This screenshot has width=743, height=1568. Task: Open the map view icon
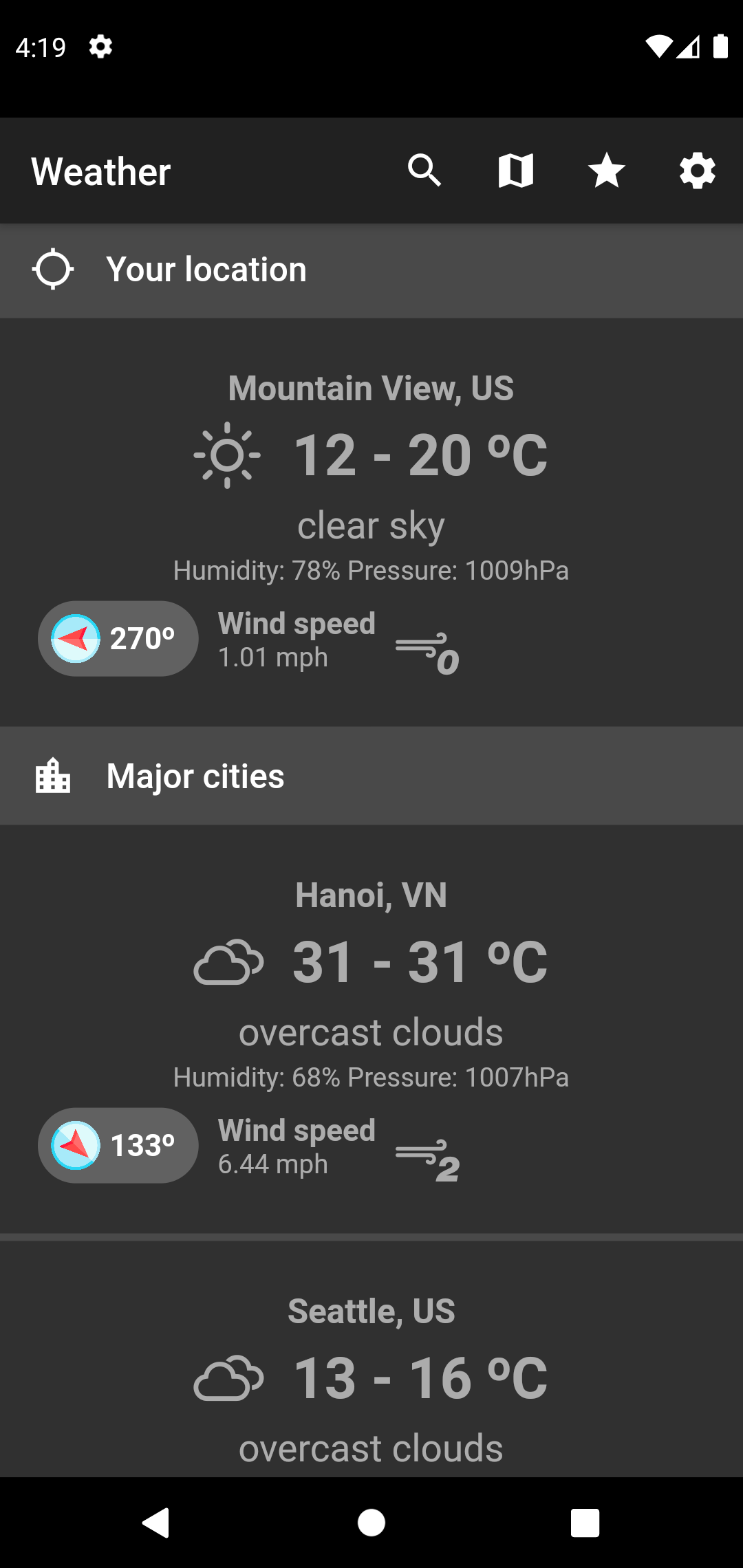click(515, 171)
